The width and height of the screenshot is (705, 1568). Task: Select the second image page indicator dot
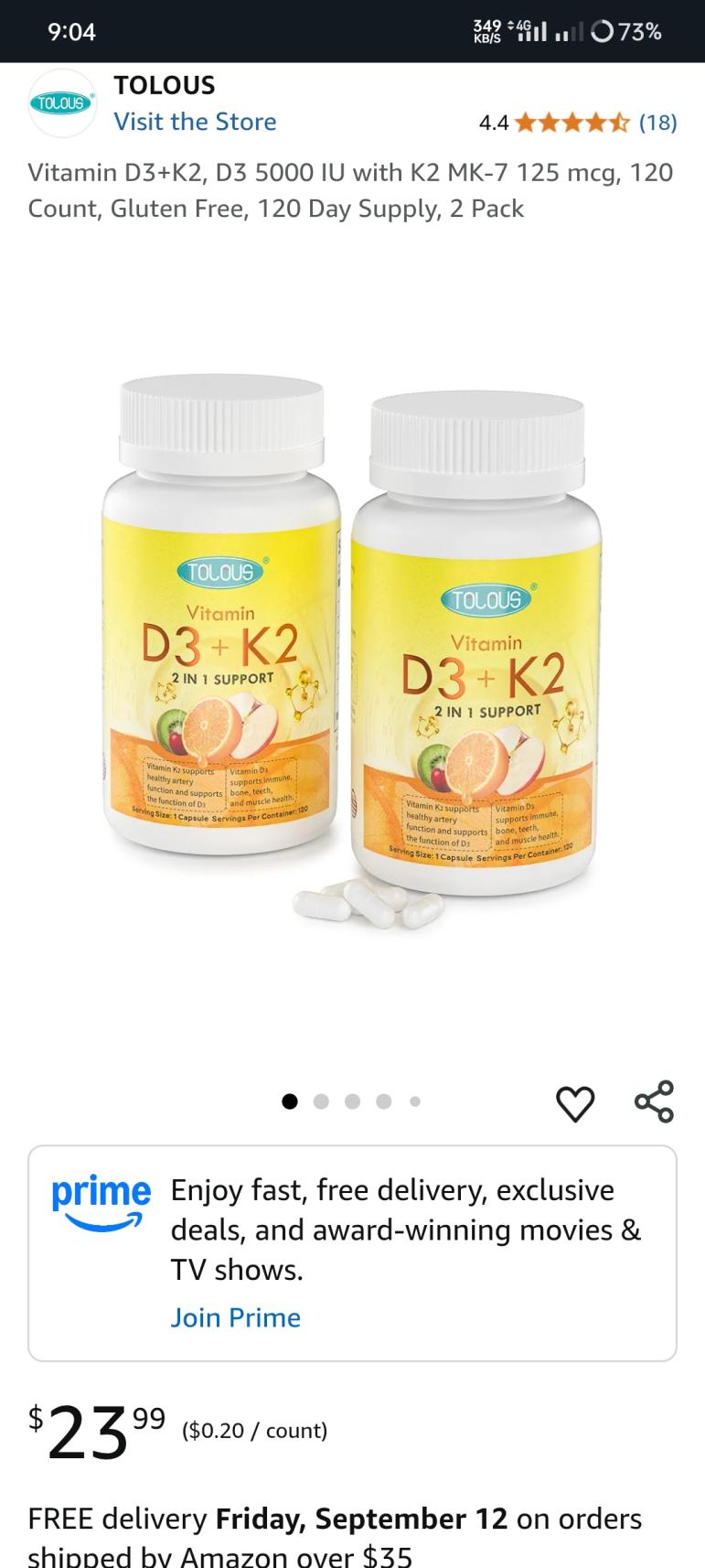pyautogui.click(x=321, y=1101)
